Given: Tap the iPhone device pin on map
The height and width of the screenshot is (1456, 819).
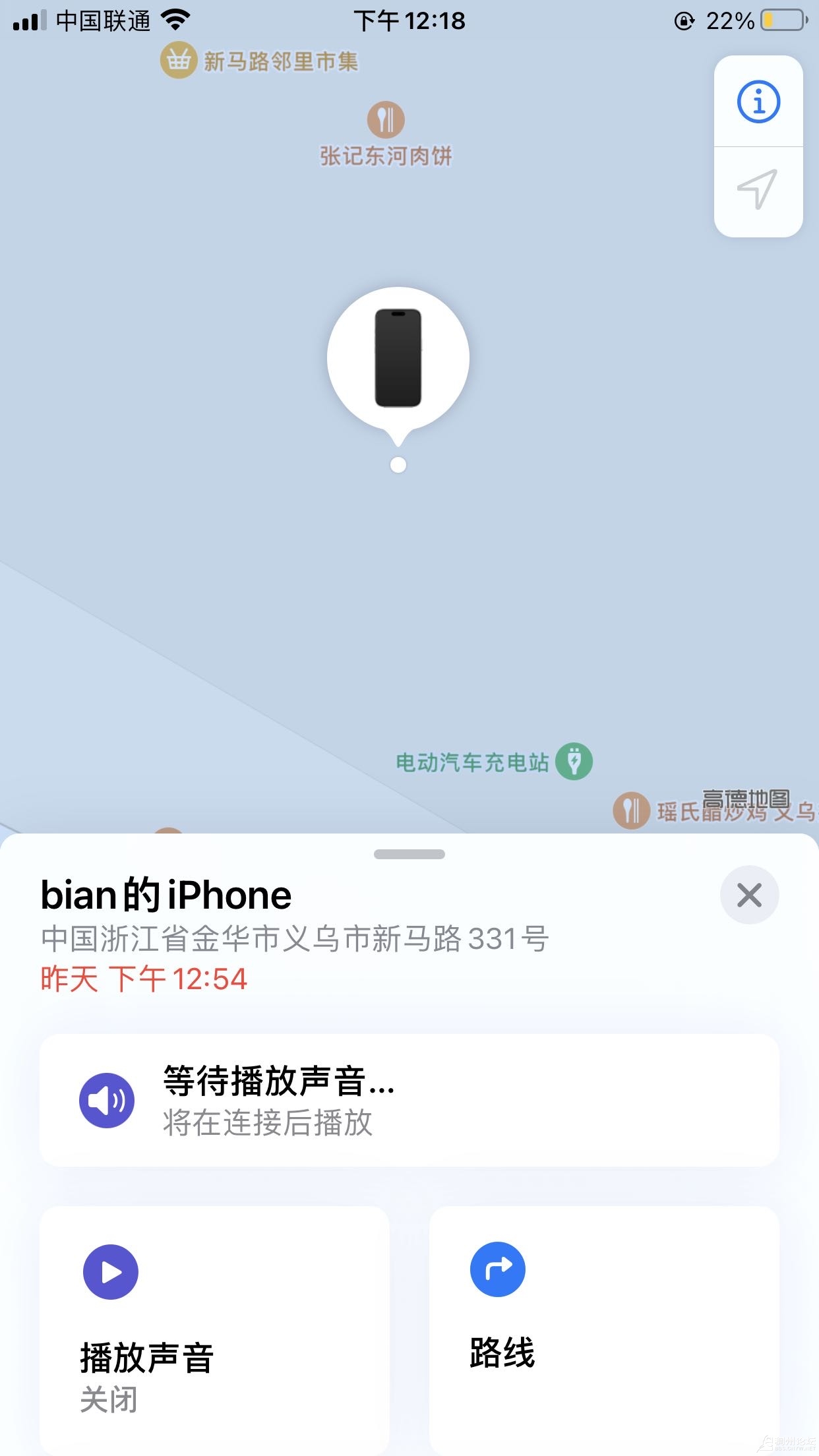Looking at the screenshot, I should point(398,358).
